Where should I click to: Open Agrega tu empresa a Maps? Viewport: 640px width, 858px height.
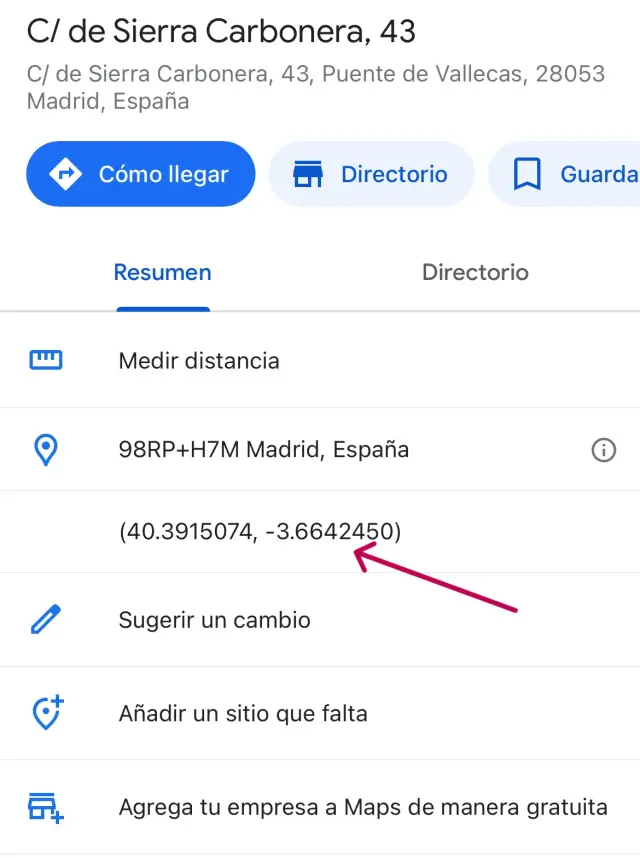tap(362, 806)
